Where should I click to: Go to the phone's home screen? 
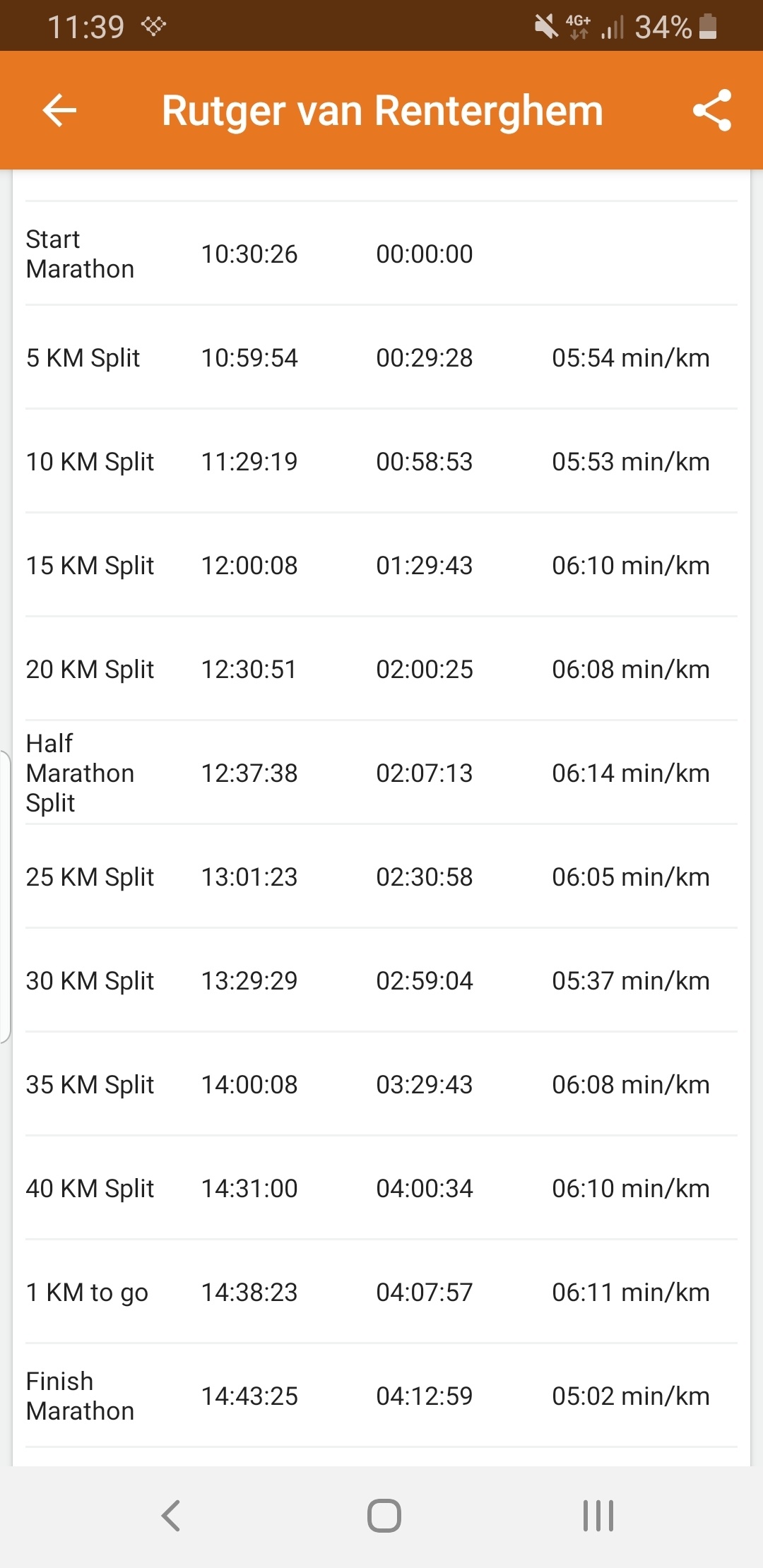click(384, 1516)
